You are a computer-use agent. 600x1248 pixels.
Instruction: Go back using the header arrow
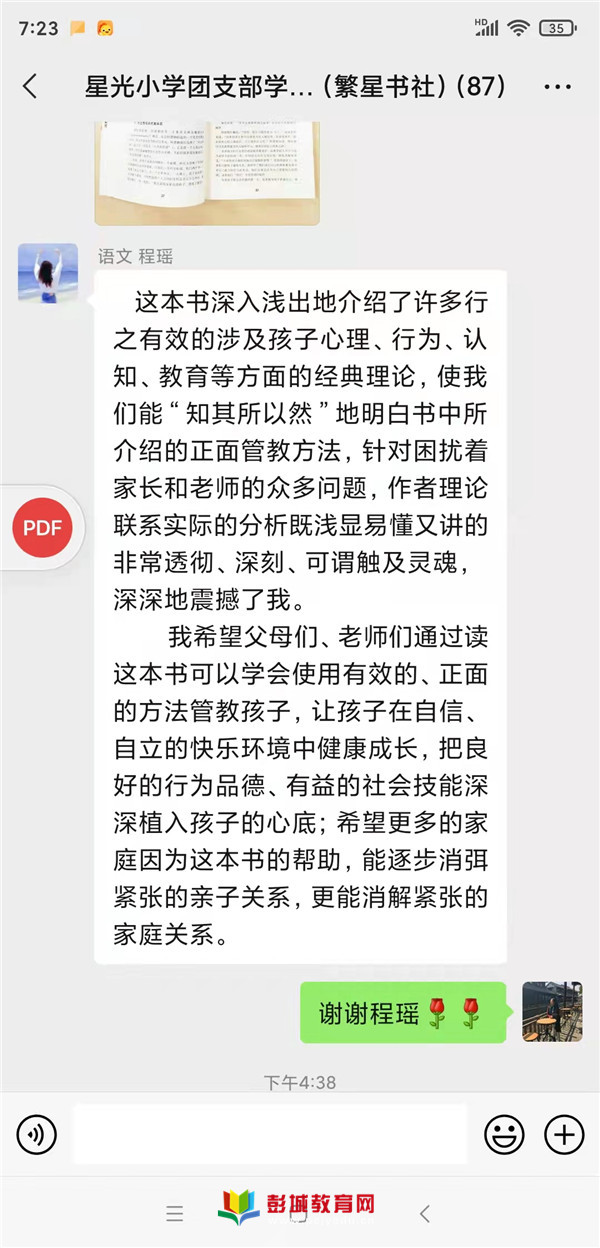(30, 87)
